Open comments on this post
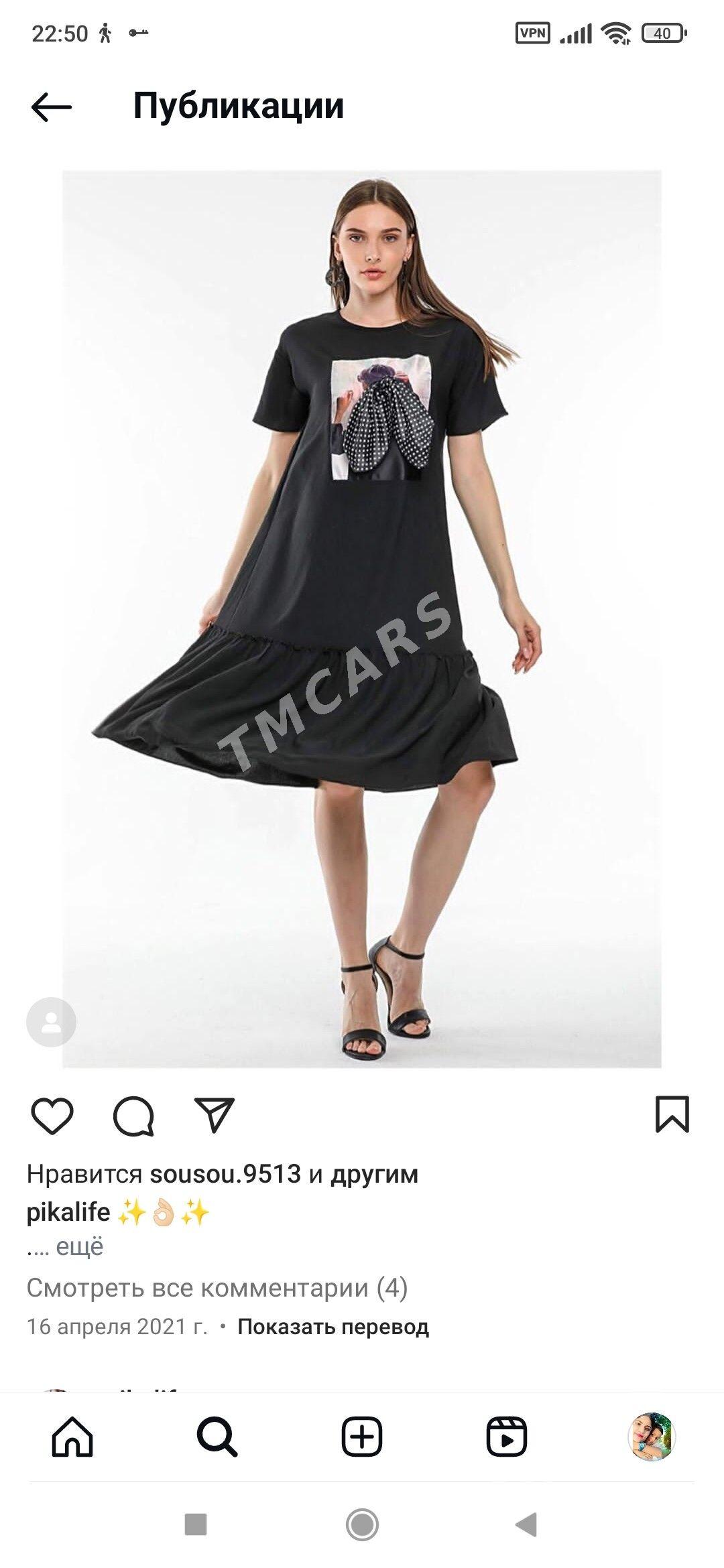 pos(133,1116)
